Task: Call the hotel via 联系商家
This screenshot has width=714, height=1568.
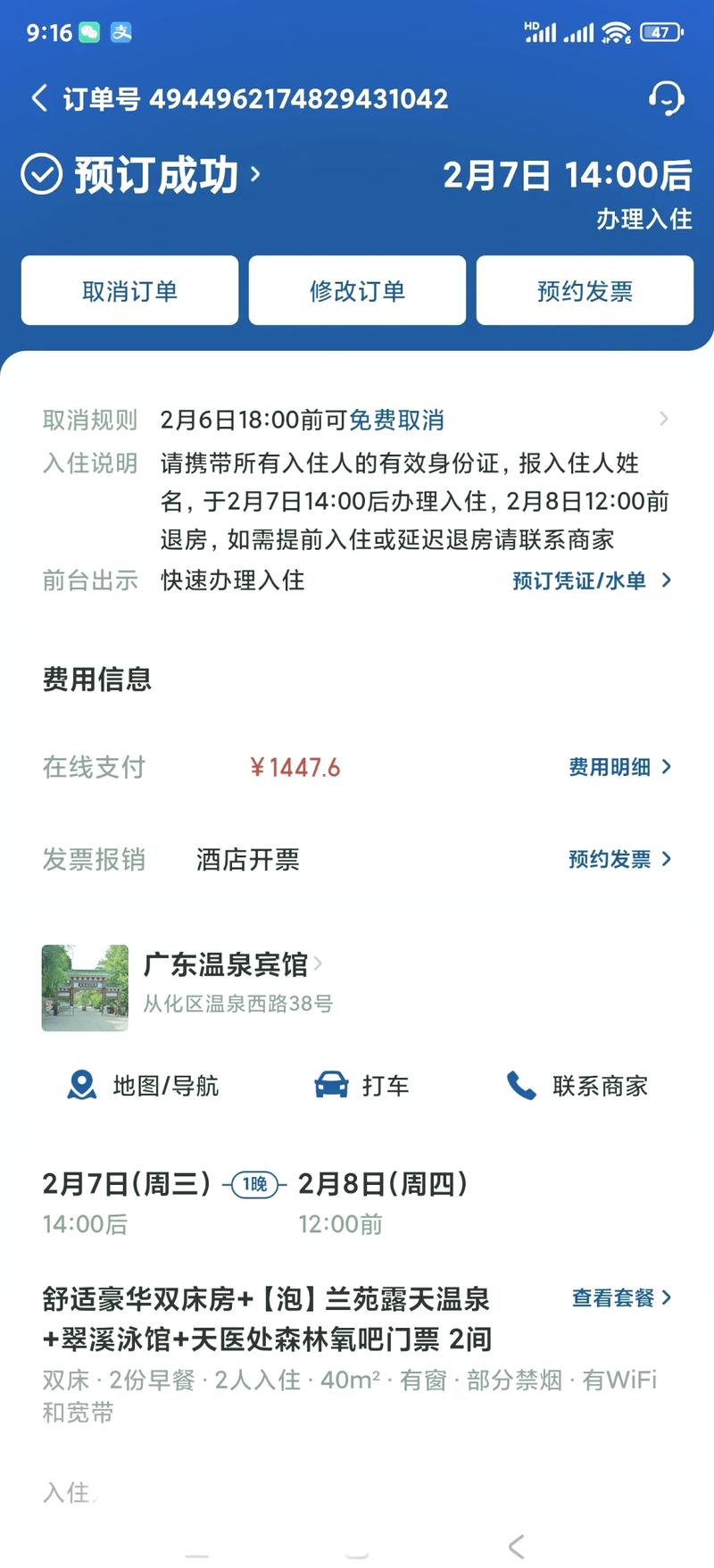Action: pos(577,1086)
